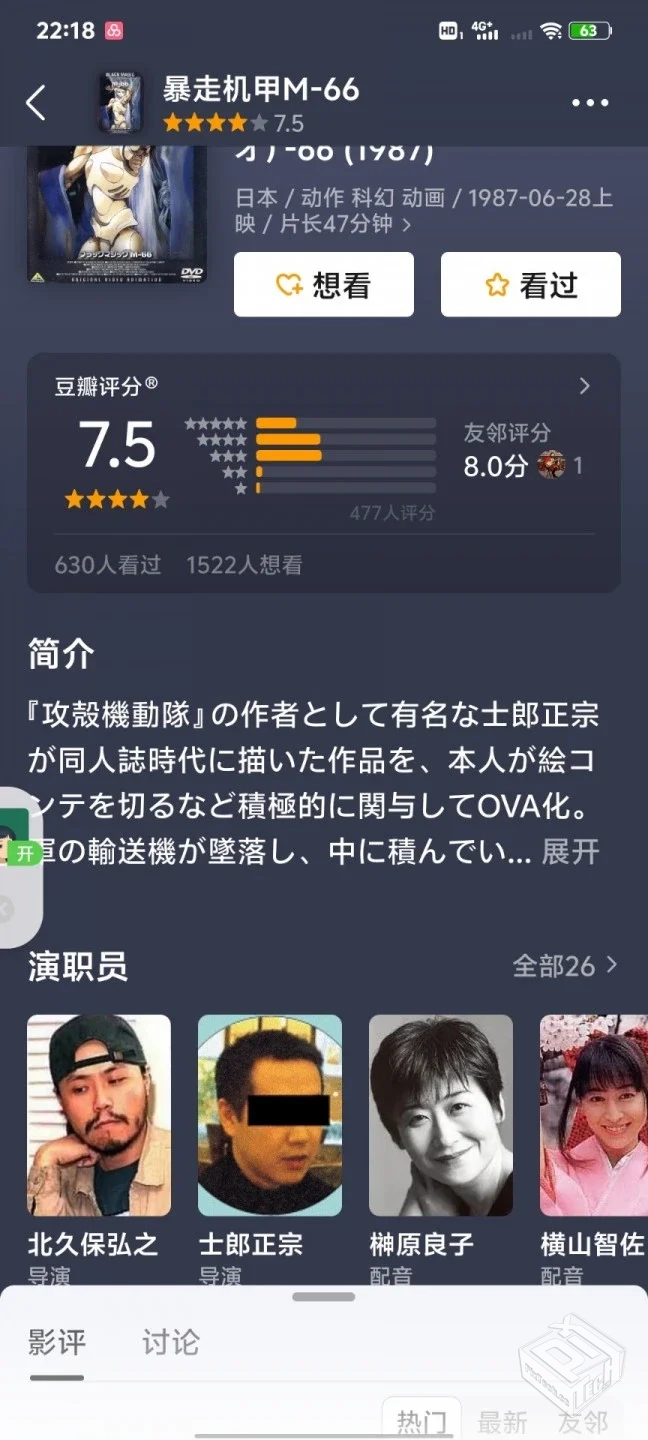Mark the film as 看过
The image size is (648, 1440).
pyautogui.click(x=531, y=285)
